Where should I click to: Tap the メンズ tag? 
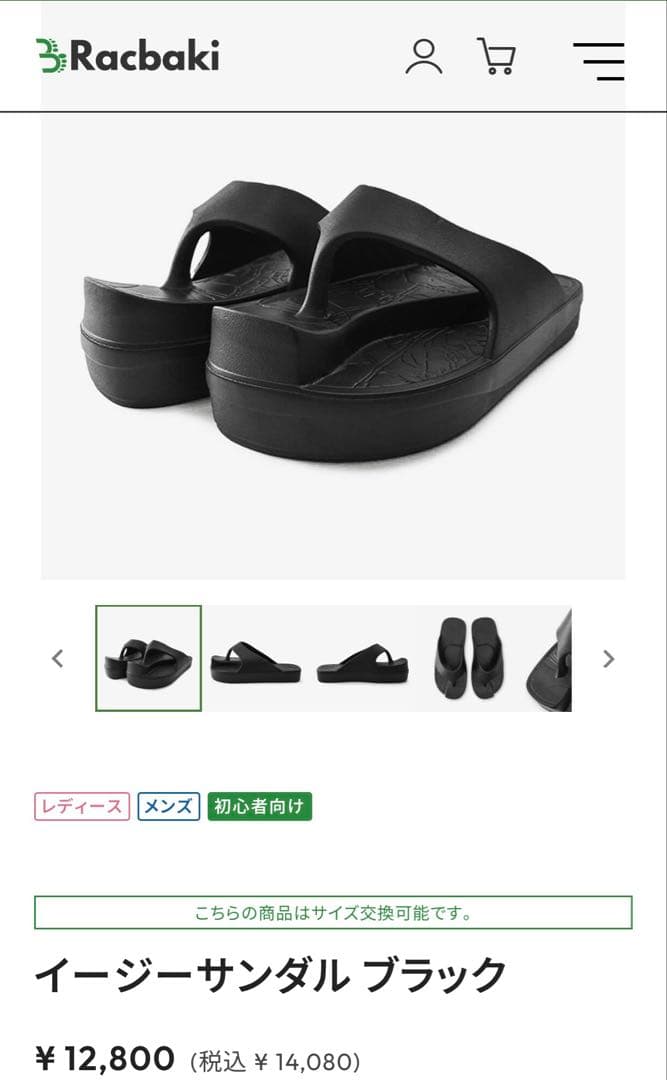point(169,806)
